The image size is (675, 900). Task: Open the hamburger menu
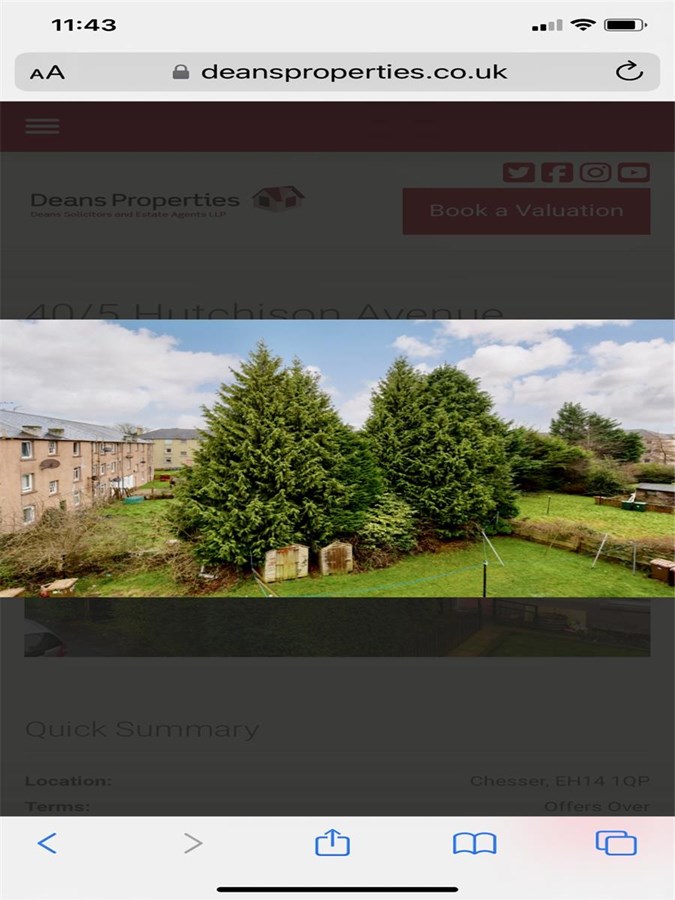tap(42, 126)
